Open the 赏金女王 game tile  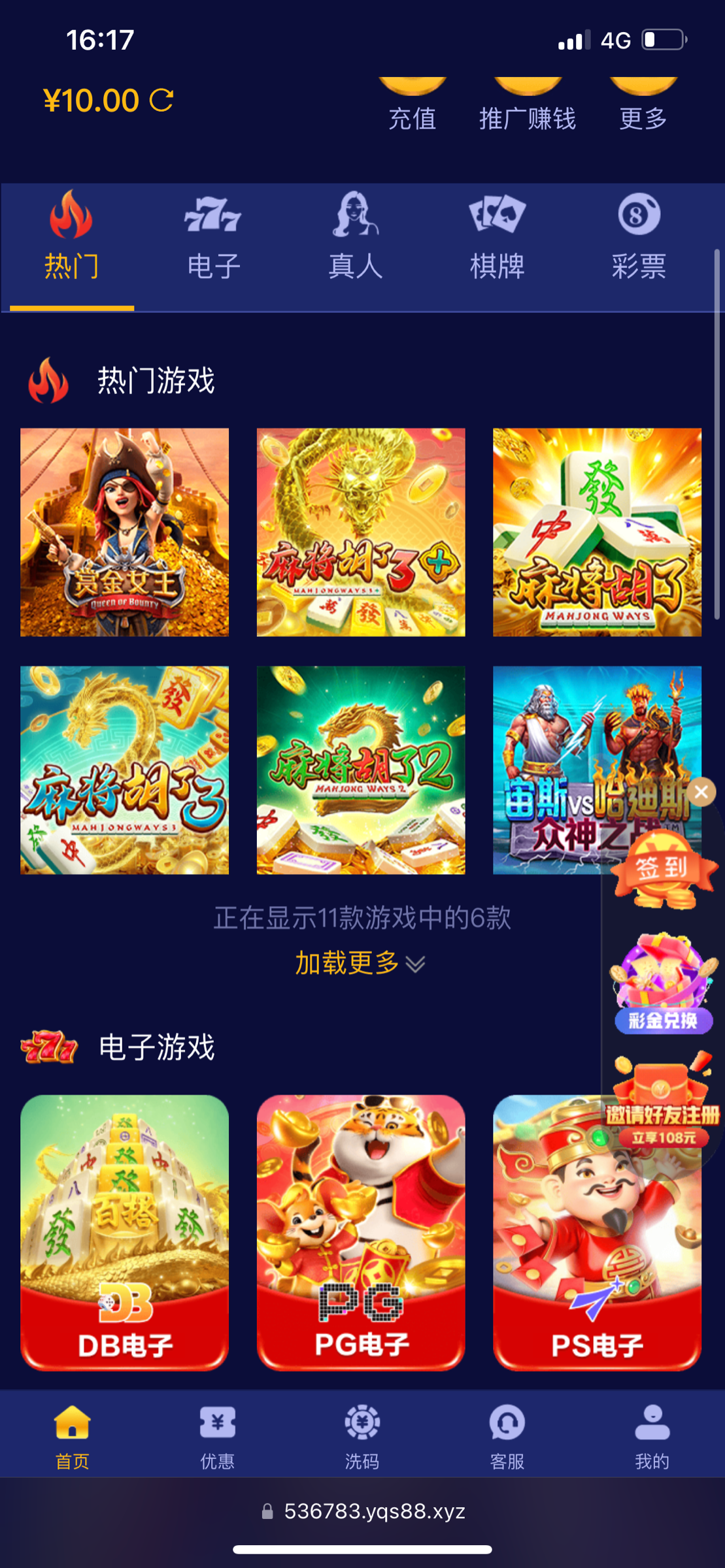tap(124, 532)
